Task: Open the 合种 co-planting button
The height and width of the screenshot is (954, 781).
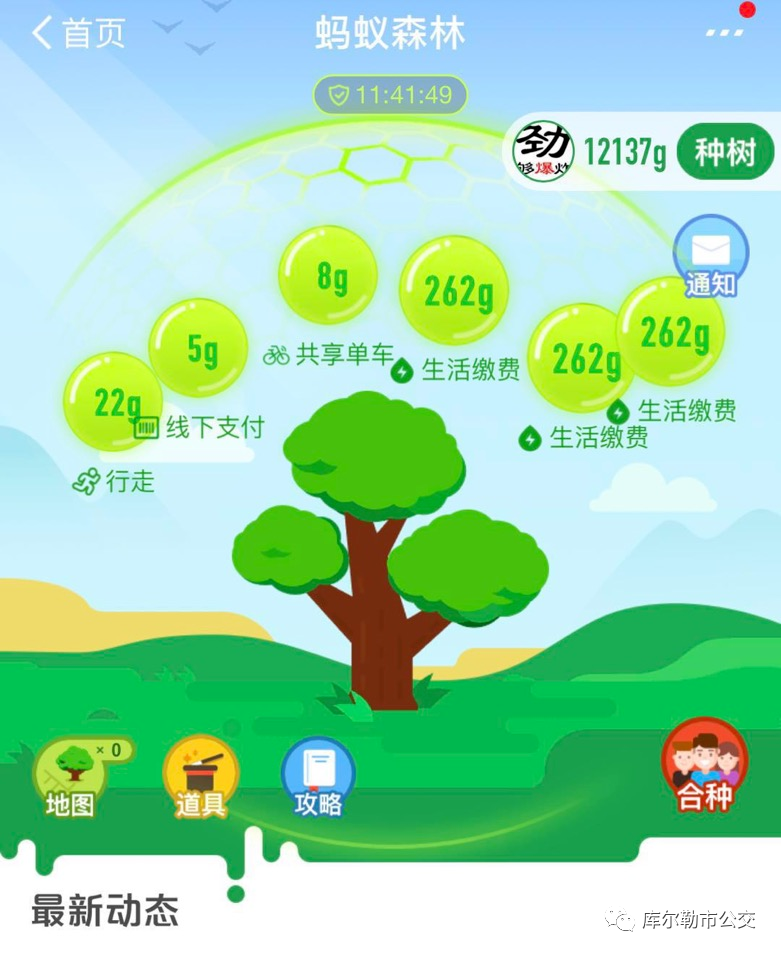Action: [705, 767]
